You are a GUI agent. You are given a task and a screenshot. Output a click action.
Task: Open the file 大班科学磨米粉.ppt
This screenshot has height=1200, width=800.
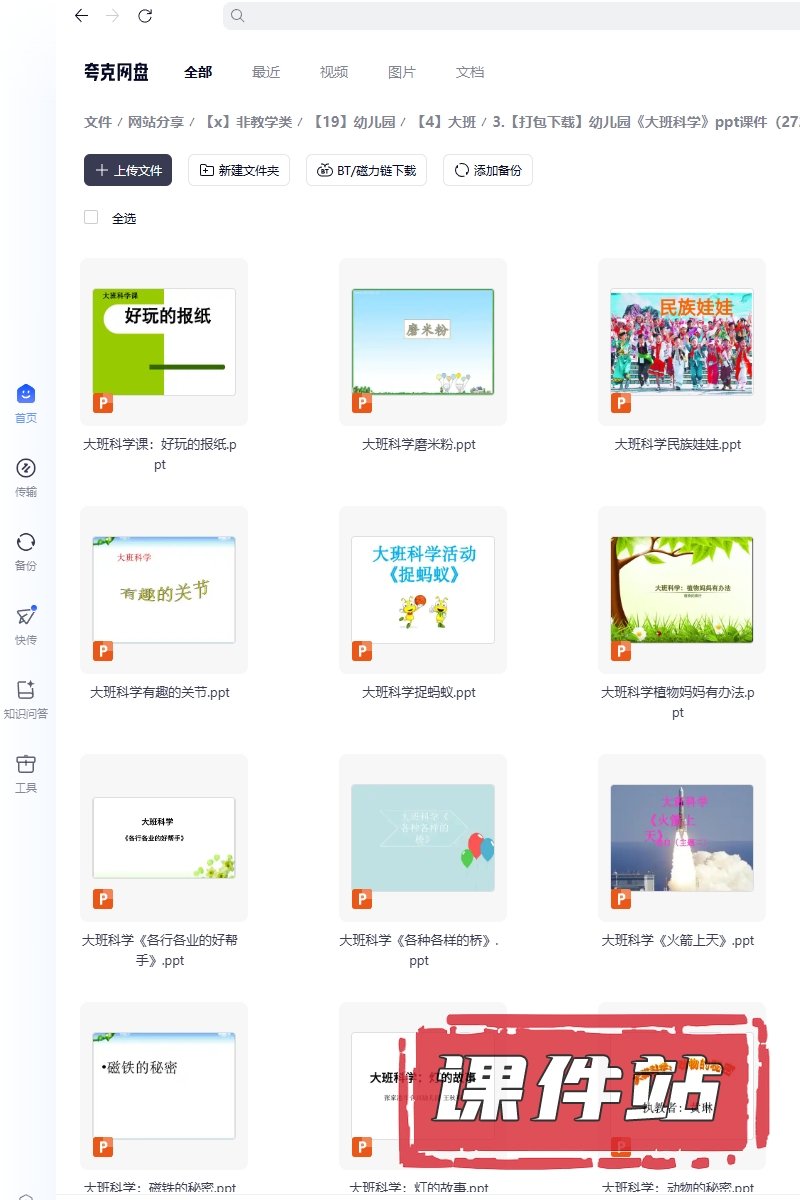click(x=423, y=342)
